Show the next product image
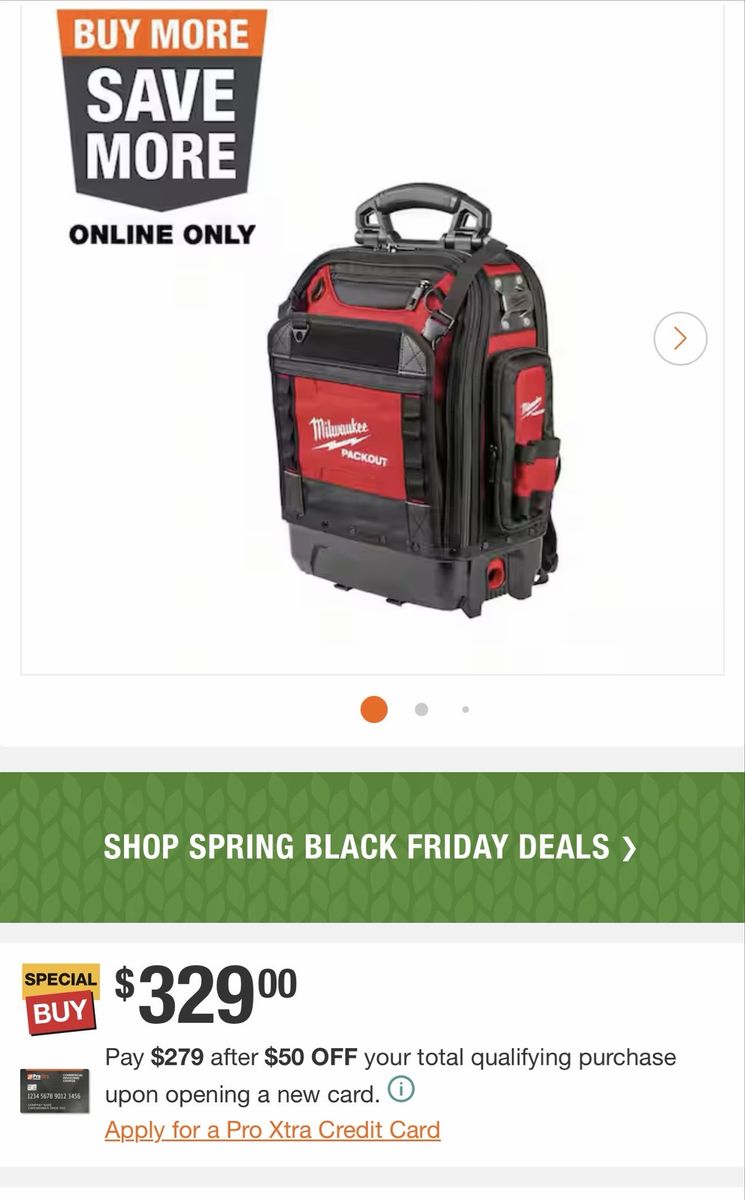 tap(680, 339)
